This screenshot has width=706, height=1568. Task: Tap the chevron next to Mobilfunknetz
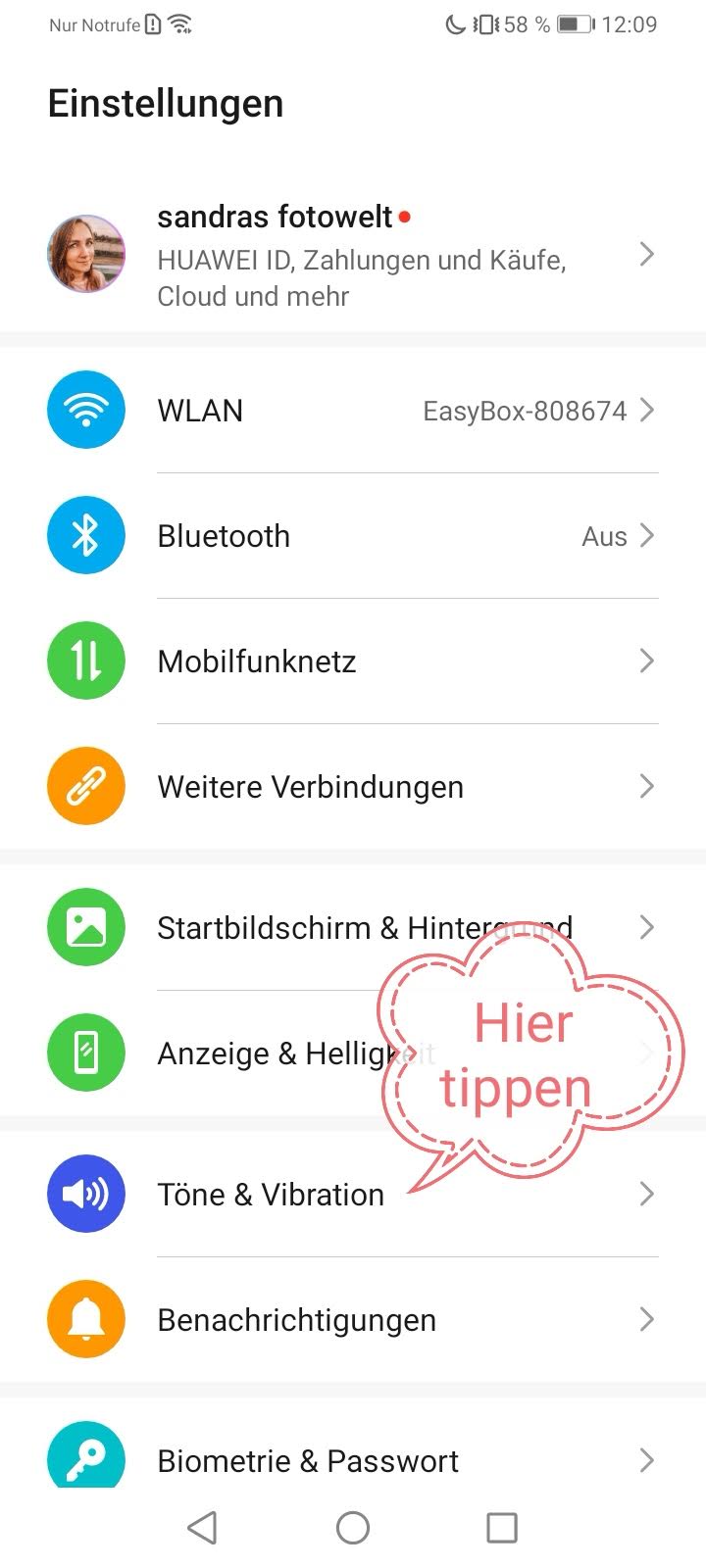(x=646, y=661)
